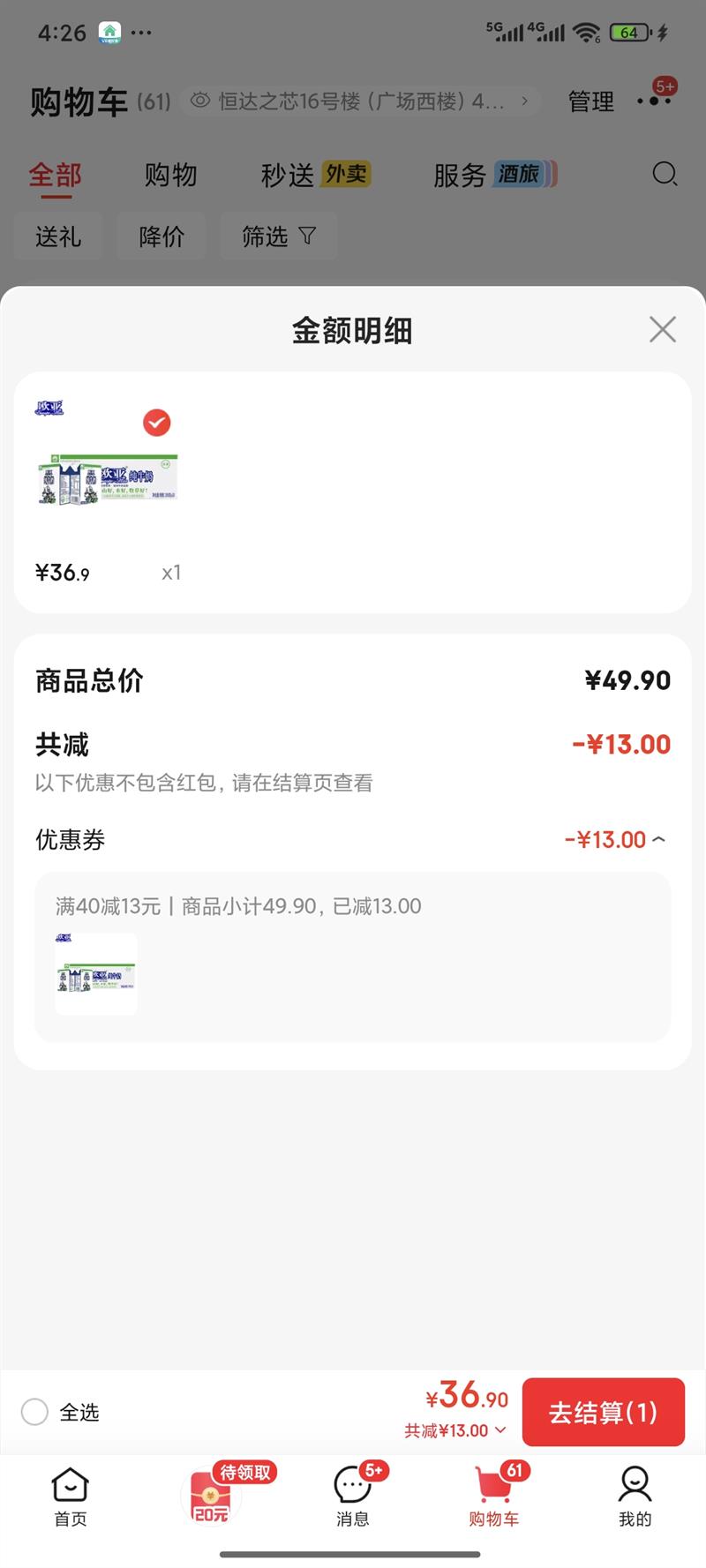Image resolution: width=706 pixels, height=1568 pixels.
Task: Open the 筛选 filter dropdown
Action: point(279,236)
